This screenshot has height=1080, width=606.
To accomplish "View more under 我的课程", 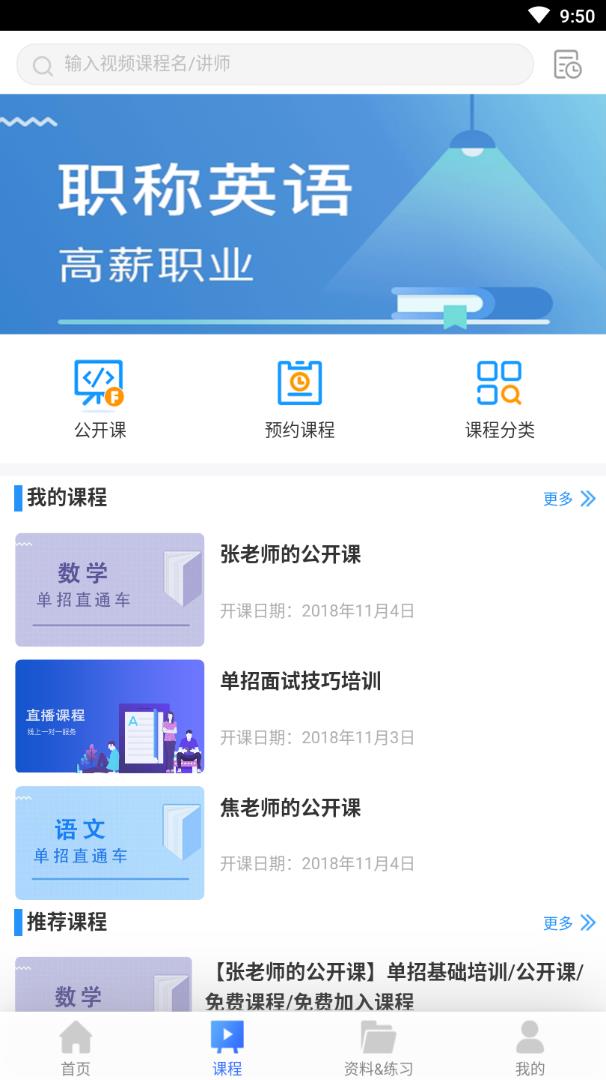I will 568,498.
